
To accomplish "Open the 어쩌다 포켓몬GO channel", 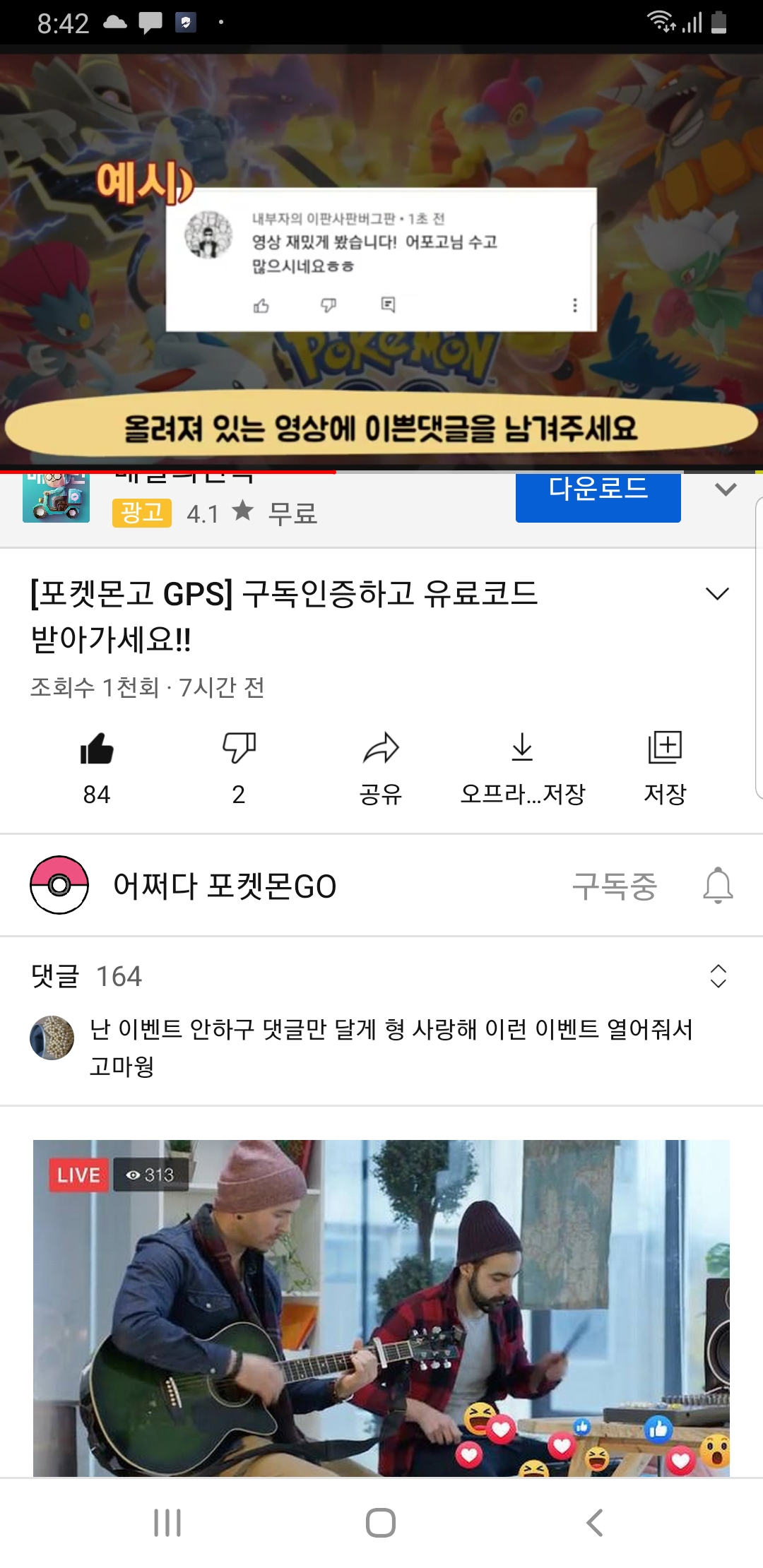I will pos(224,886).
